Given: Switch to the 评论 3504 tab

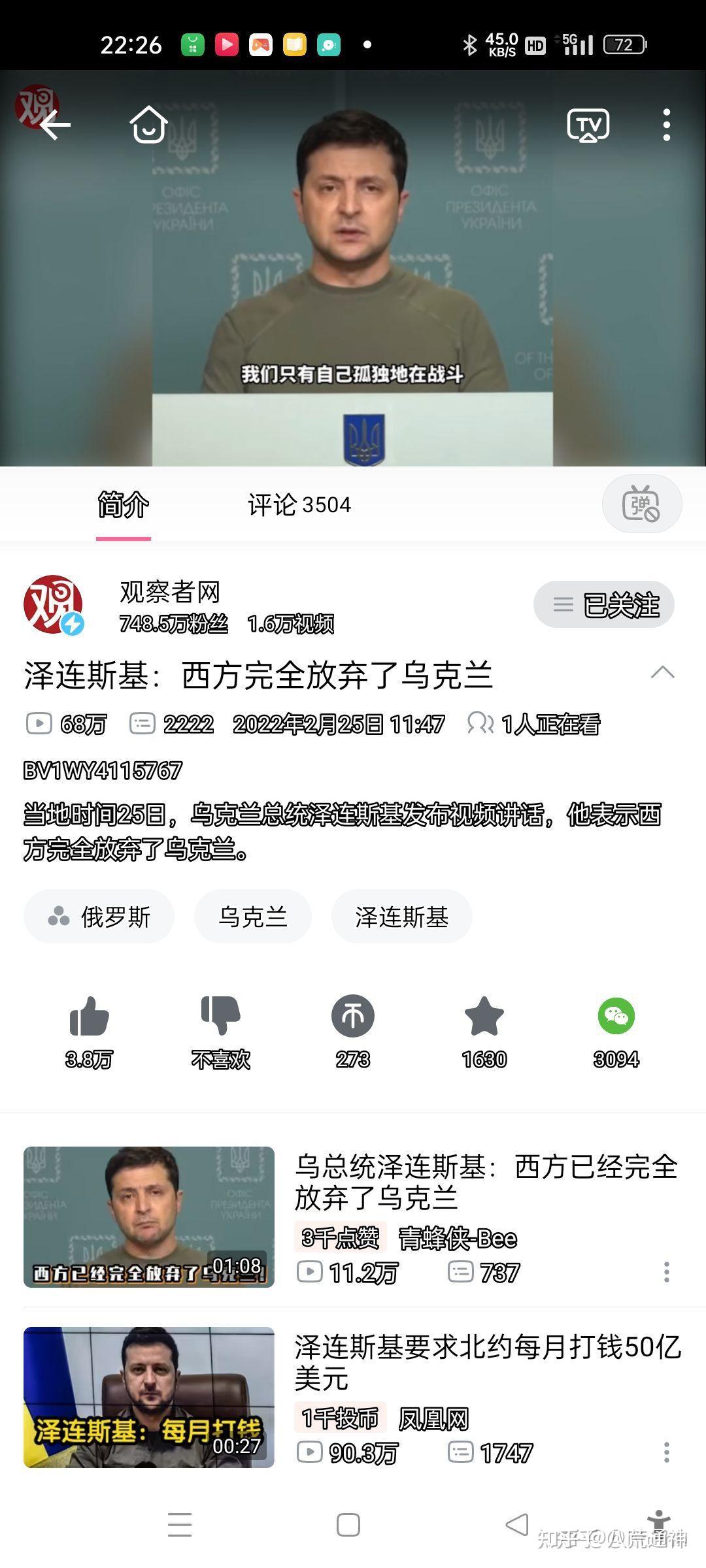Looking at the screenshot, I should click(299, 505).
